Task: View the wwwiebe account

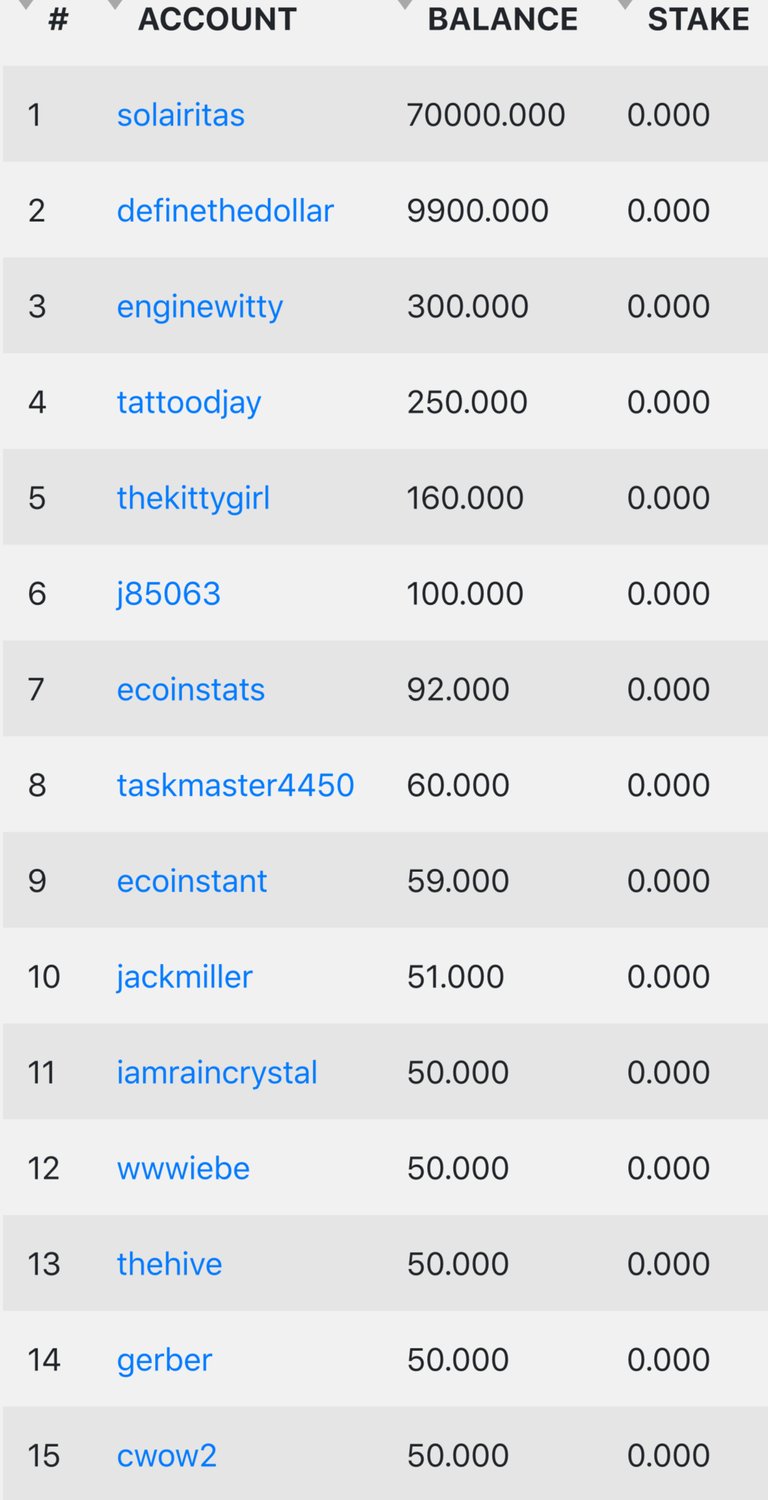Action: [x=183, y=1168]
